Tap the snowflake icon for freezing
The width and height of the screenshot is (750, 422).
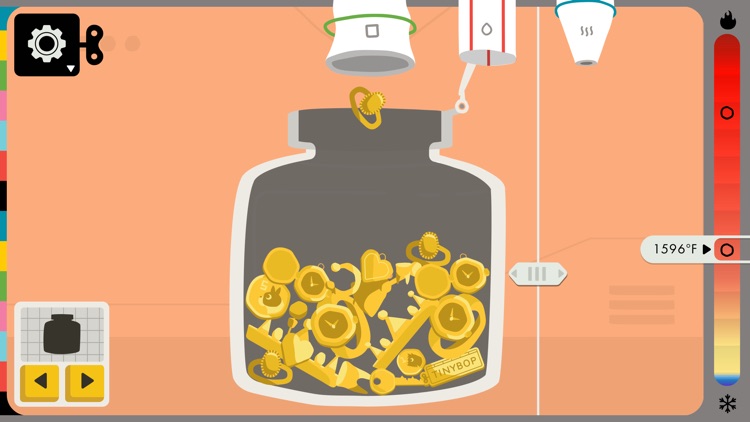click(x=727, y=403)
